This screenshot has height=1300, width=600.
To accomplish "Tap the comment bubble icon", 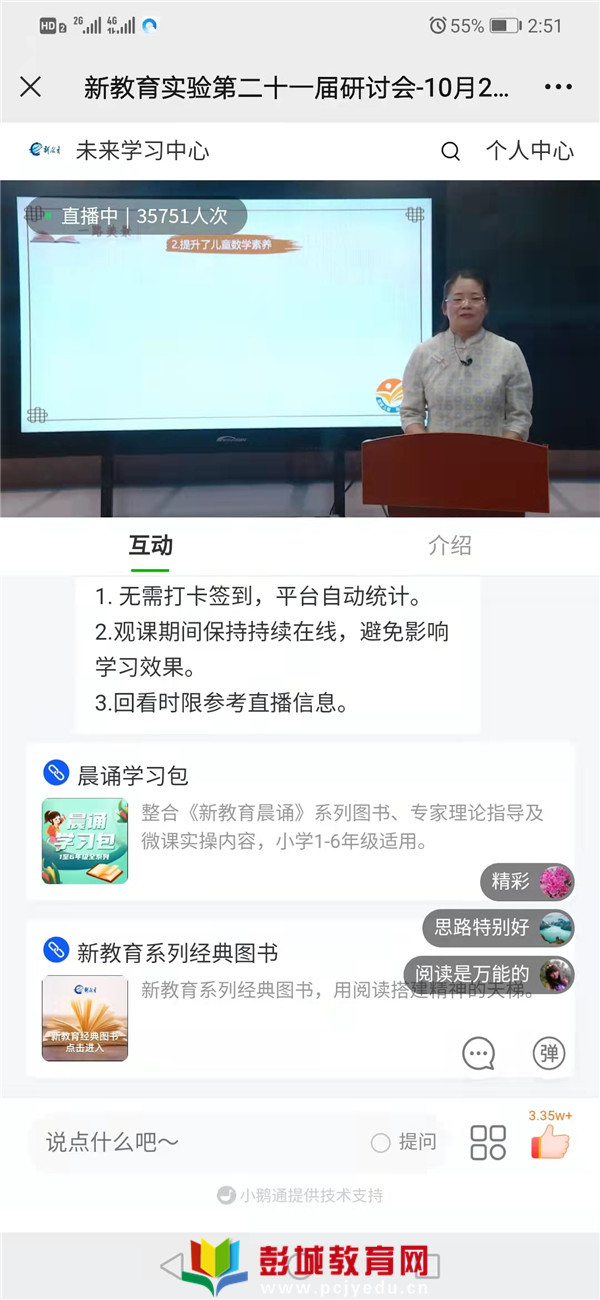I will [x=479, y=1053].
